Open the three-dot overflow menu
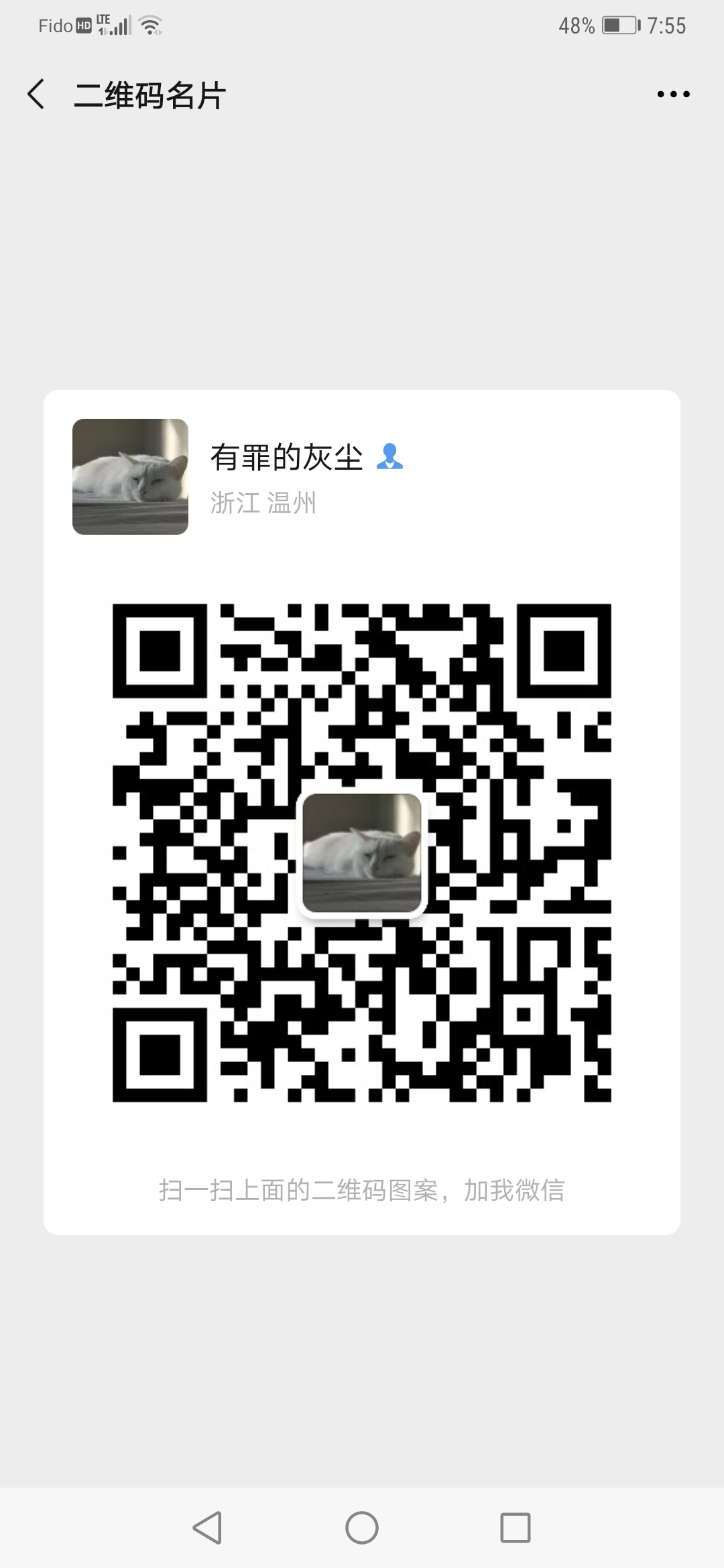724x1568 pixels. 673,94
